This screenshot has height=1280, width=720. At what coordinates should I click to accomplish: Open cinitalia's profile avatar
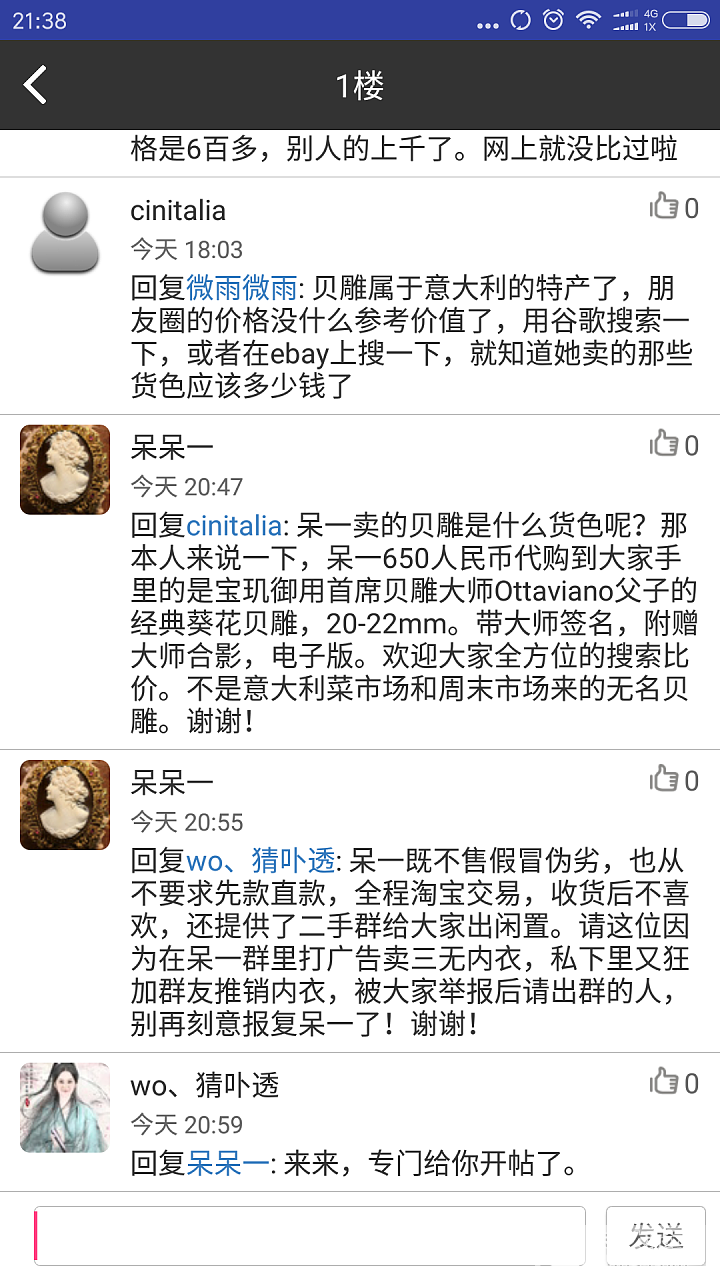65,233
